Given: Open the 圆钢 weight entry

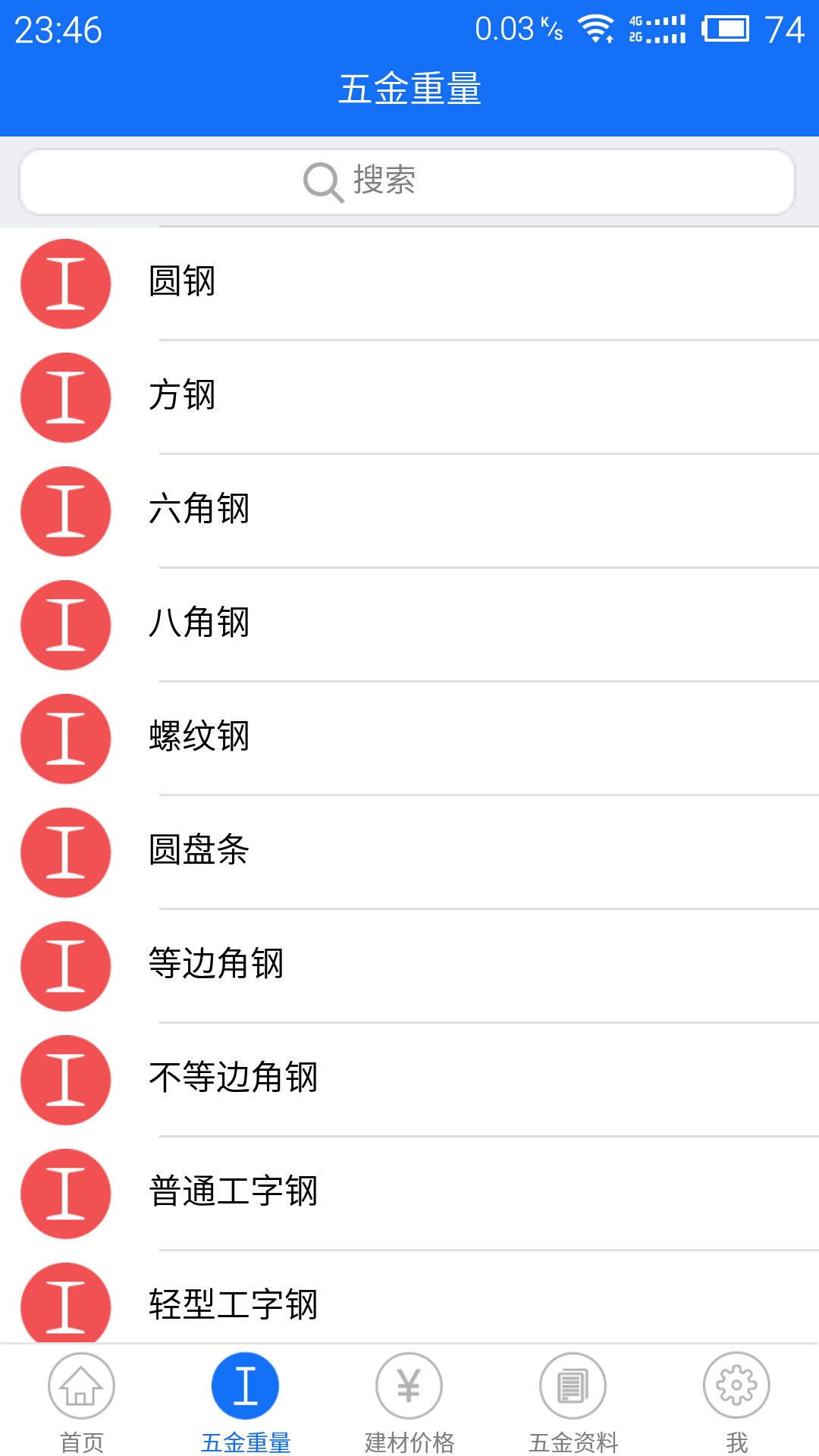Looking at the screenshot, I should click(409, 283).
